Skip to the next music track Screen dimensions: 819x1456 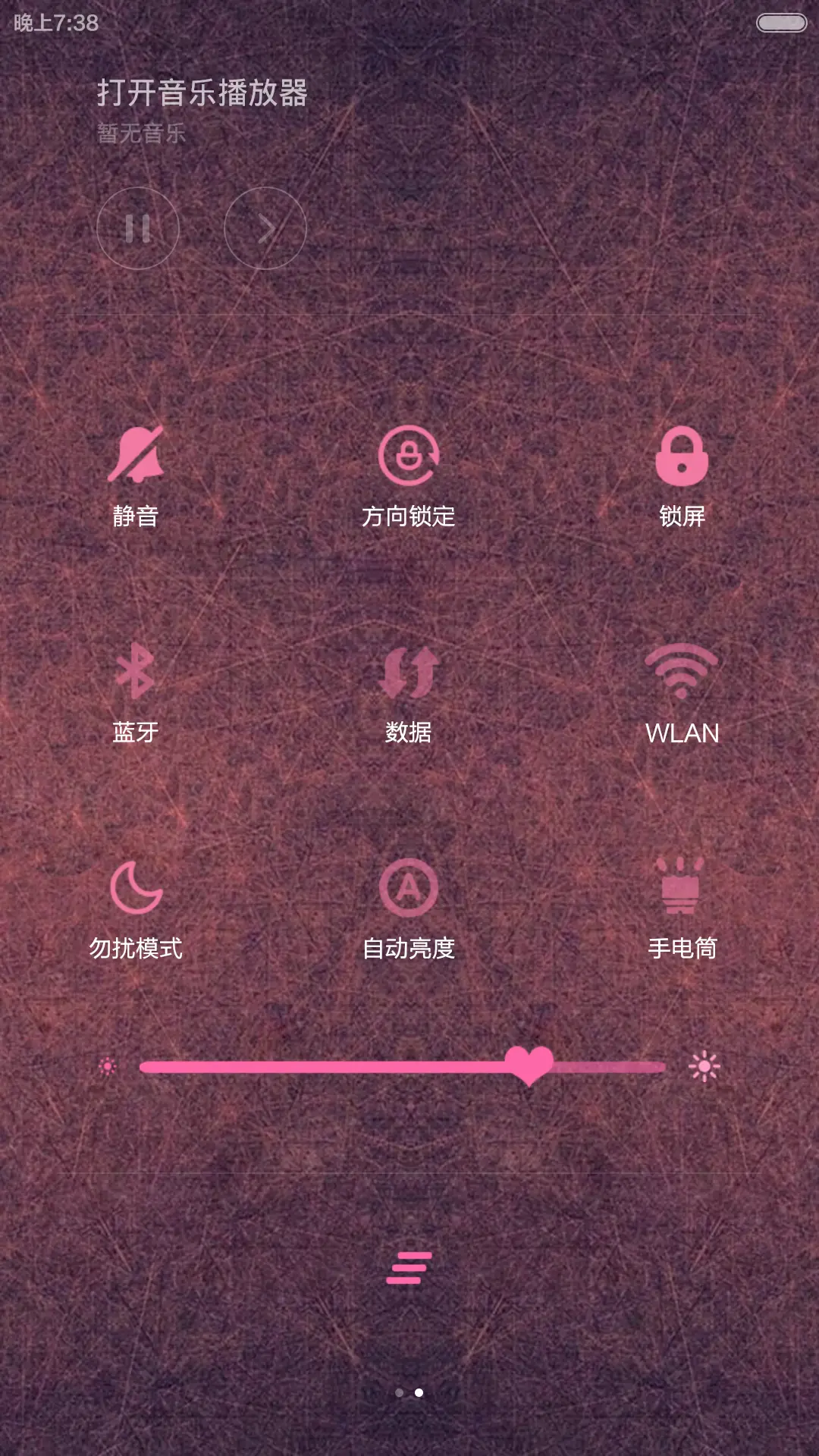[x=264, y=227]
